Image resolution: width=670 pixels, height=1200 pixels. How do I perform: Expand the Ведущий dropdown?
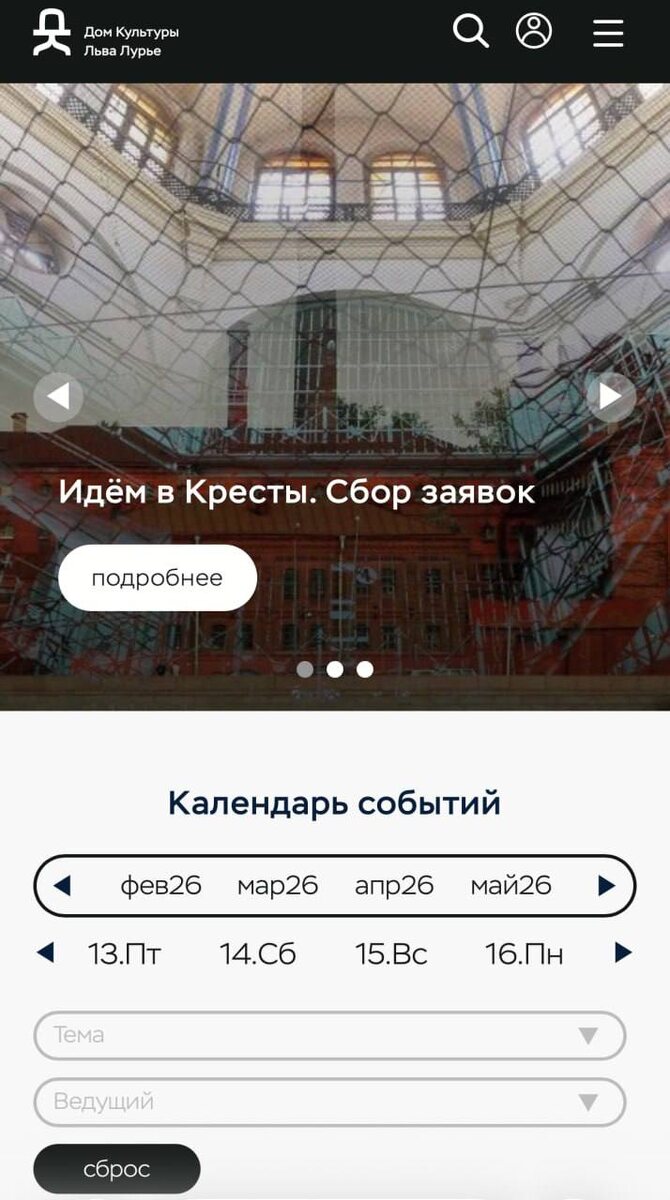pyautogui.click(x=330, y=1102)
